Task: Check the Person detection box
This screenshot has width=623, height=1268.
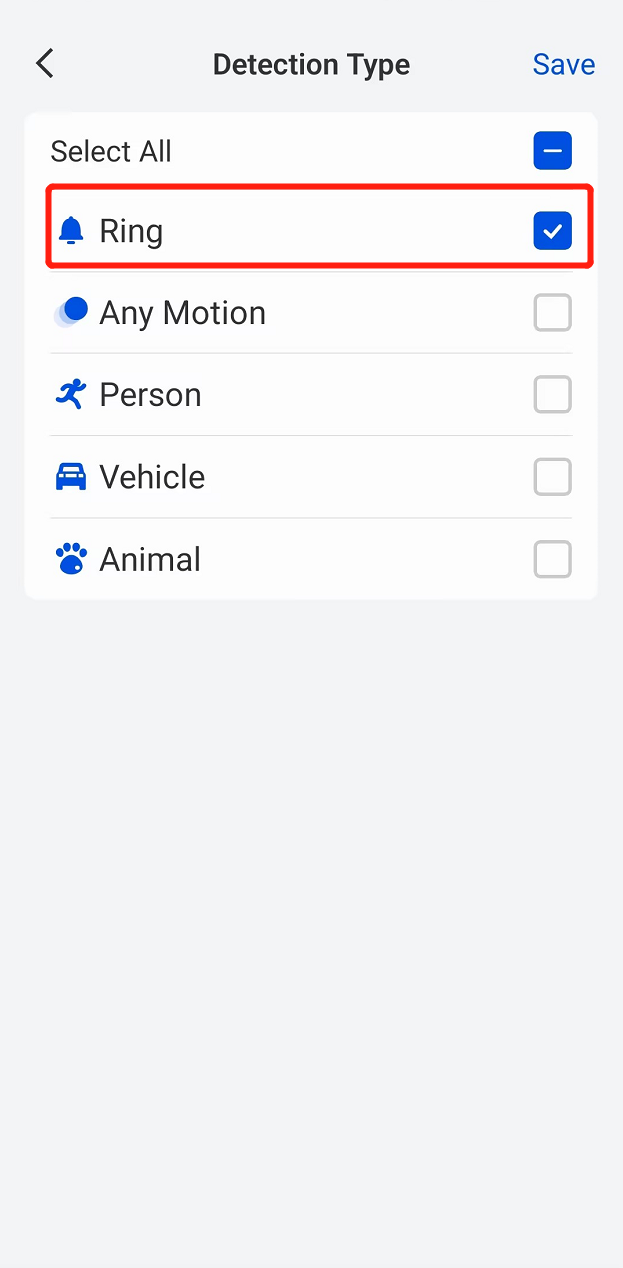Action: (x=552, y=395)
